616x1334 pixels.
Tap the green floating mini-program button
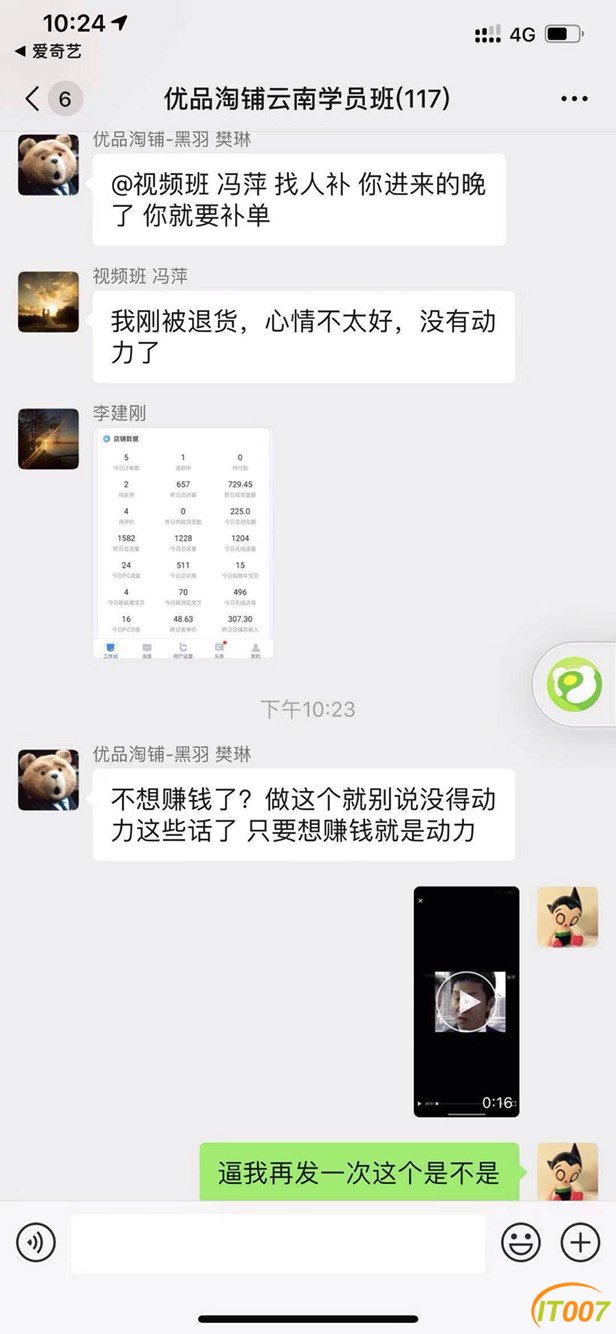click(574, 684)
